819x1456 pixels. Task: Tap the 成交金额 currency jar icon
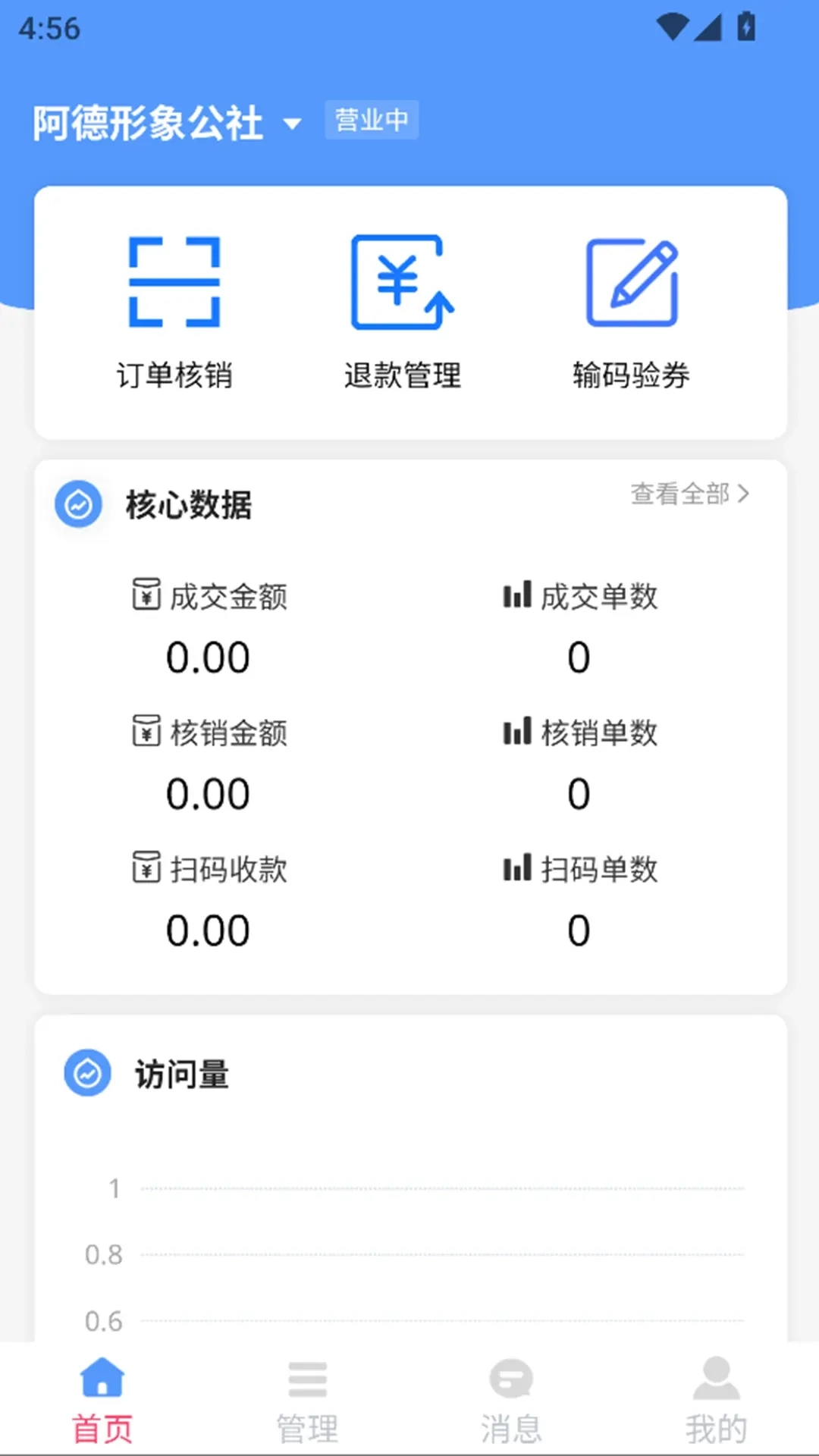[x=147, y=597]
